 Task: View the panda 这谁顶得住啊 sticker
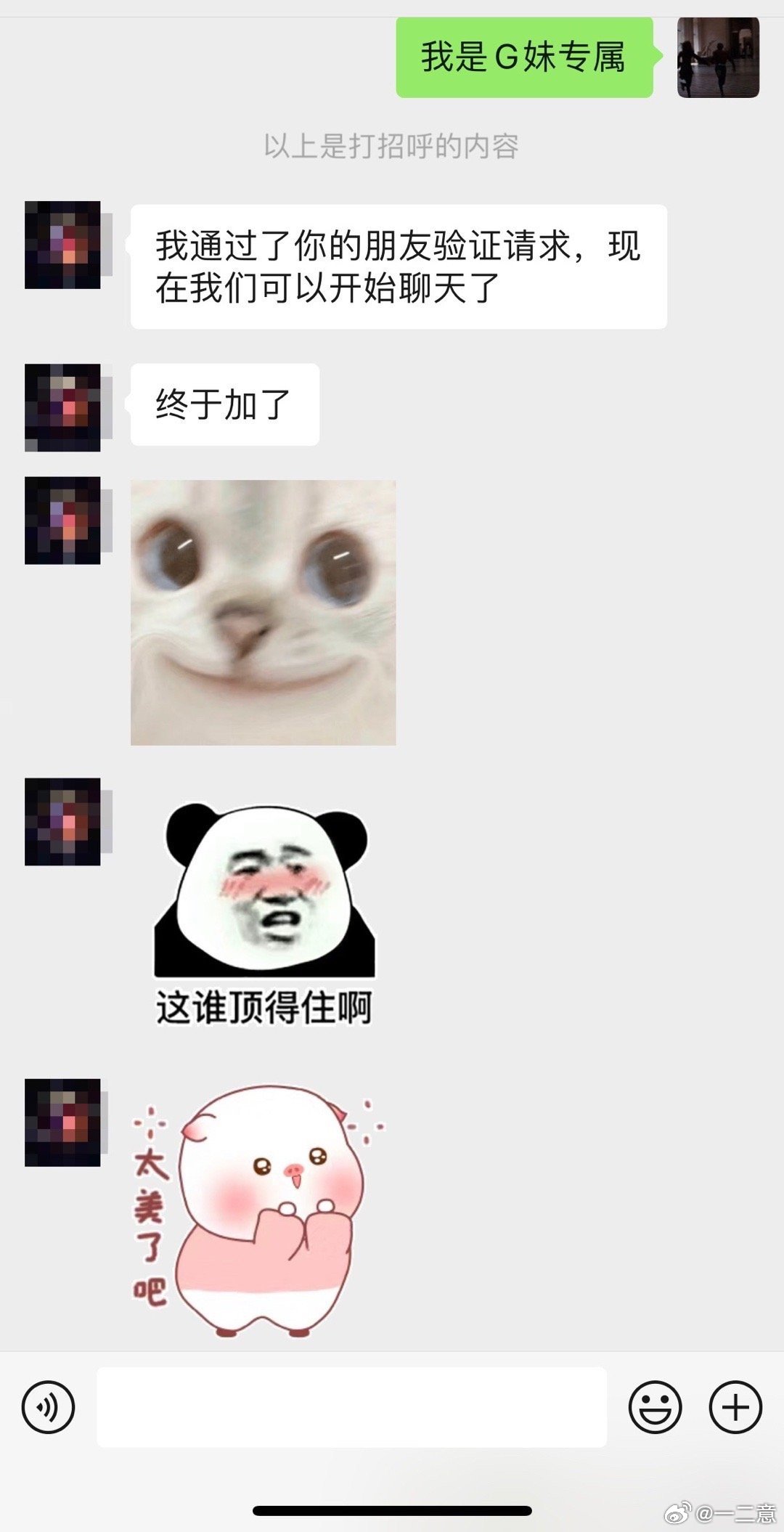point(264,913)
